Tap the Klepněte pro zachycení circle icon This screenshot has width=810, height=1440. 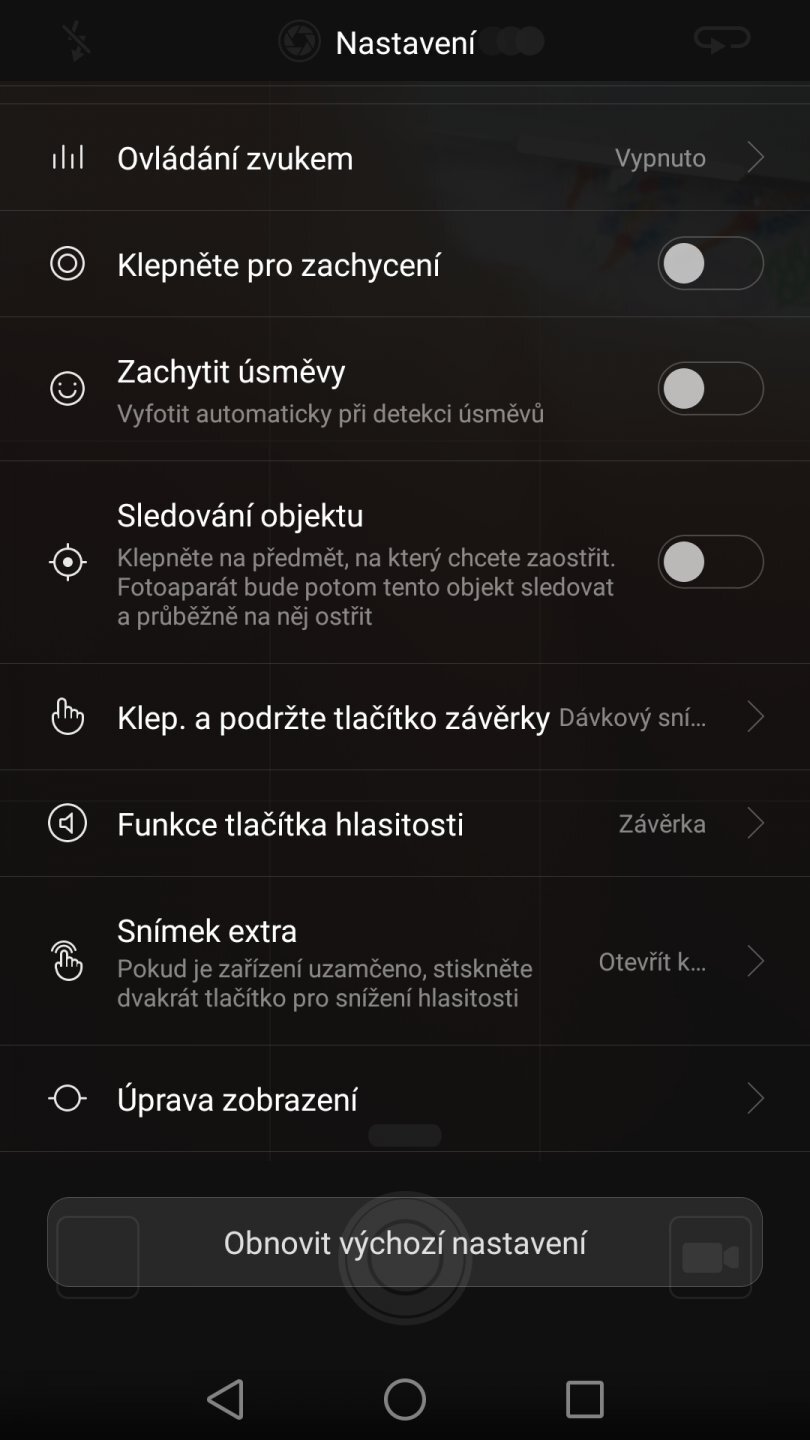click(x=66, y=263)
